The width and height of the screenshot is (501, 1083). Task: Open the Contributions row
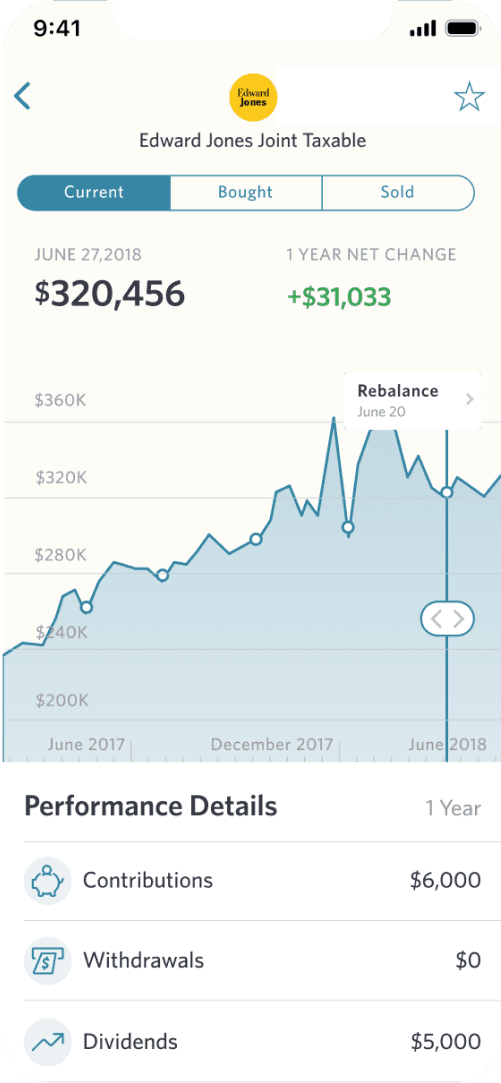click(252, 881)
